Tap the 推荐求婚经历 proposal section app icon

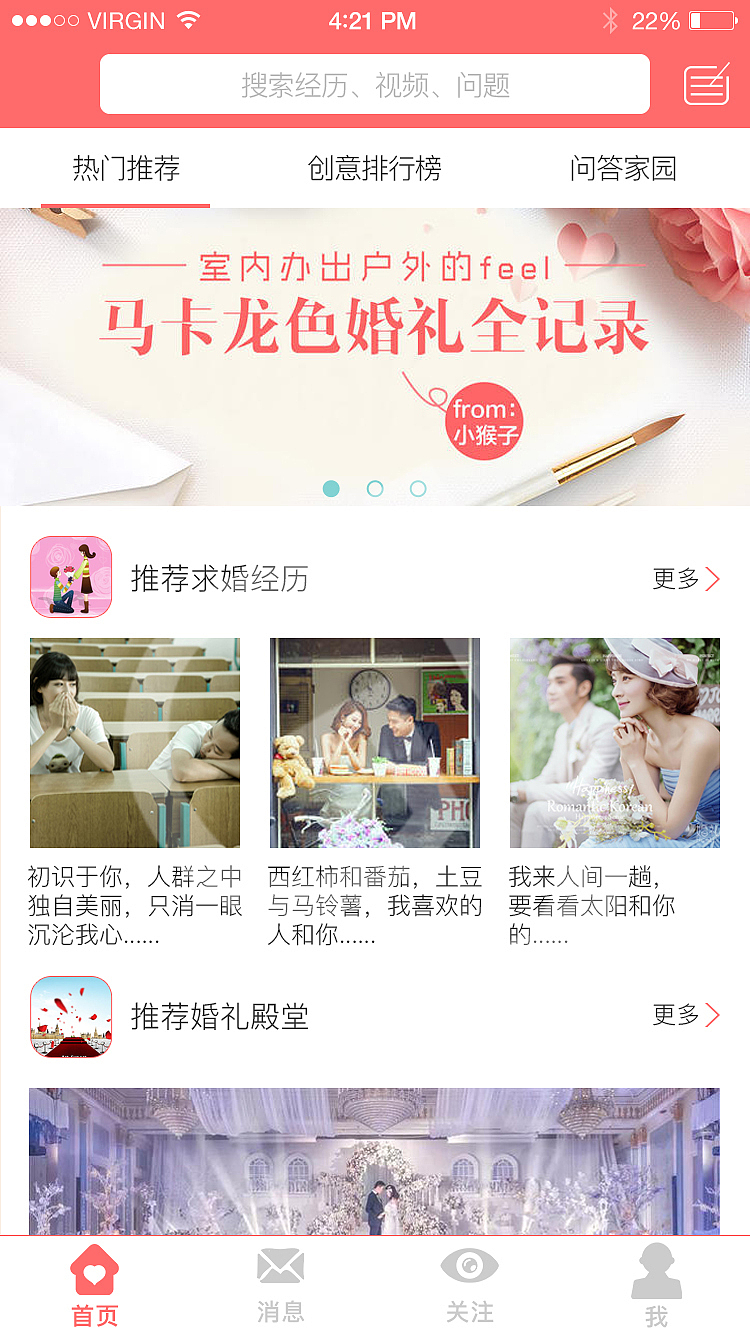pos(70,577)
